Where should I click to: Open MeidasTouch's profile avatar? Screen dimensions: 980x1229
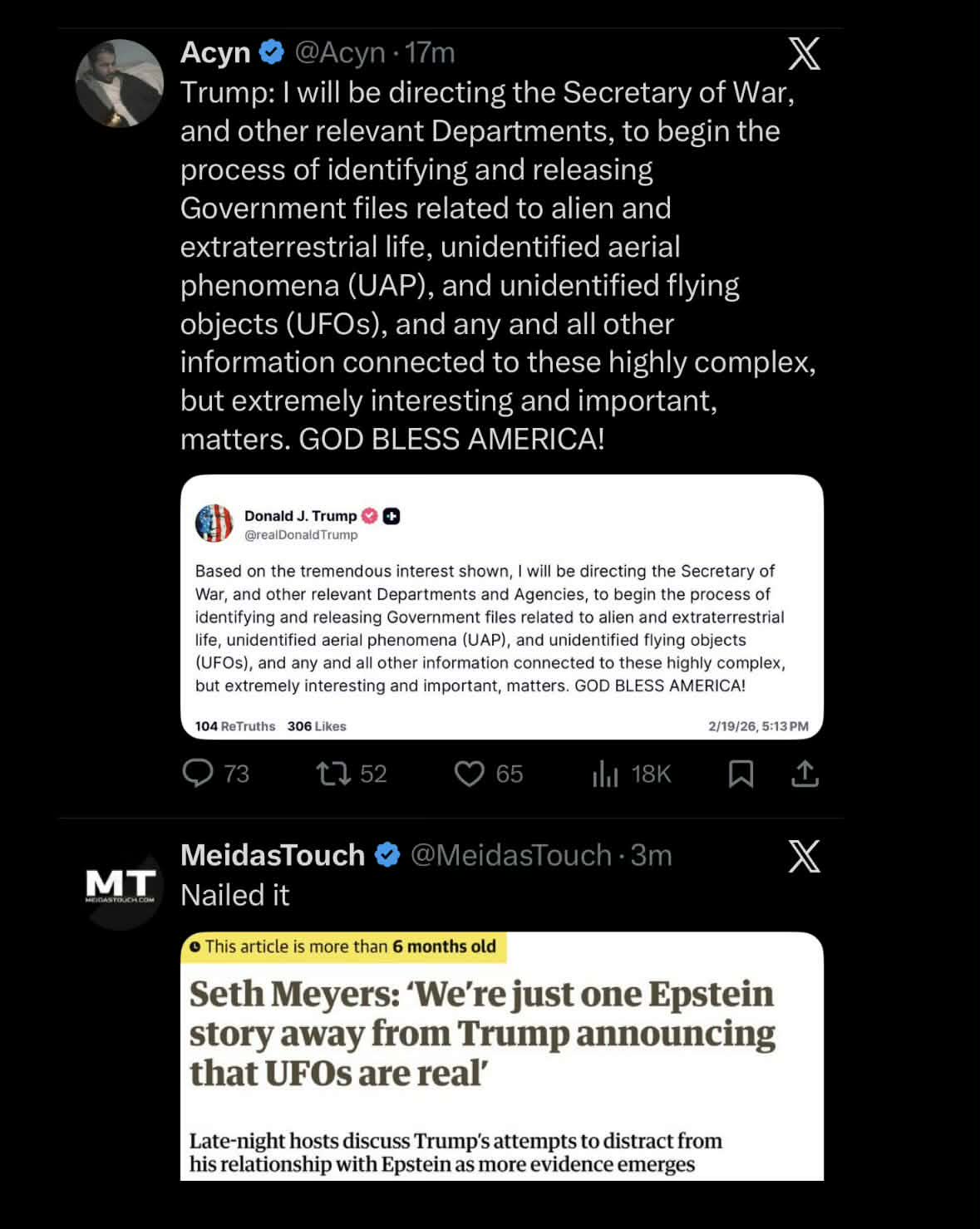(121, 887)
